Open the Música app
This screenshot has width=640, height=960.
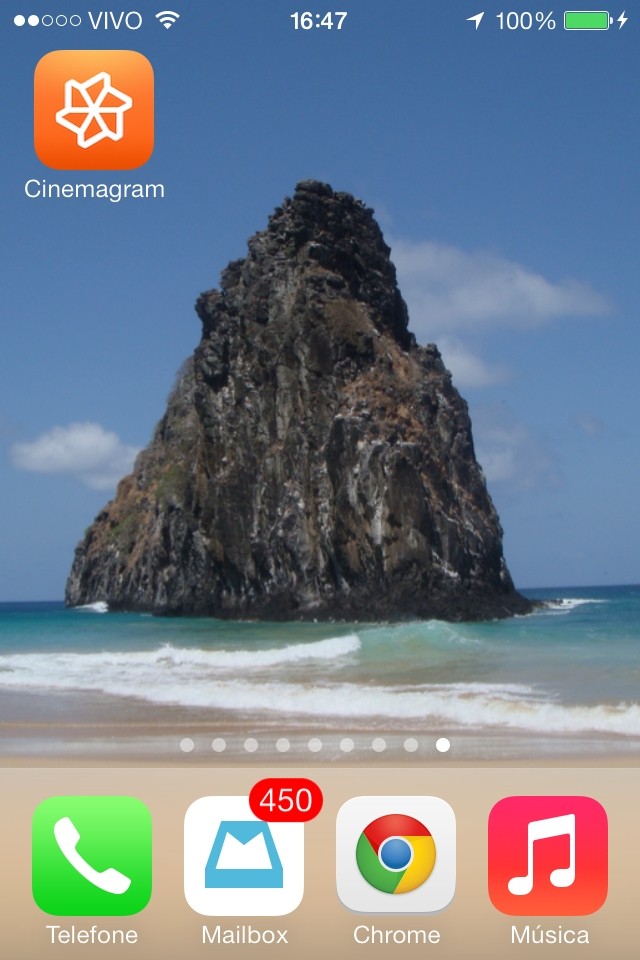[548, 856]
